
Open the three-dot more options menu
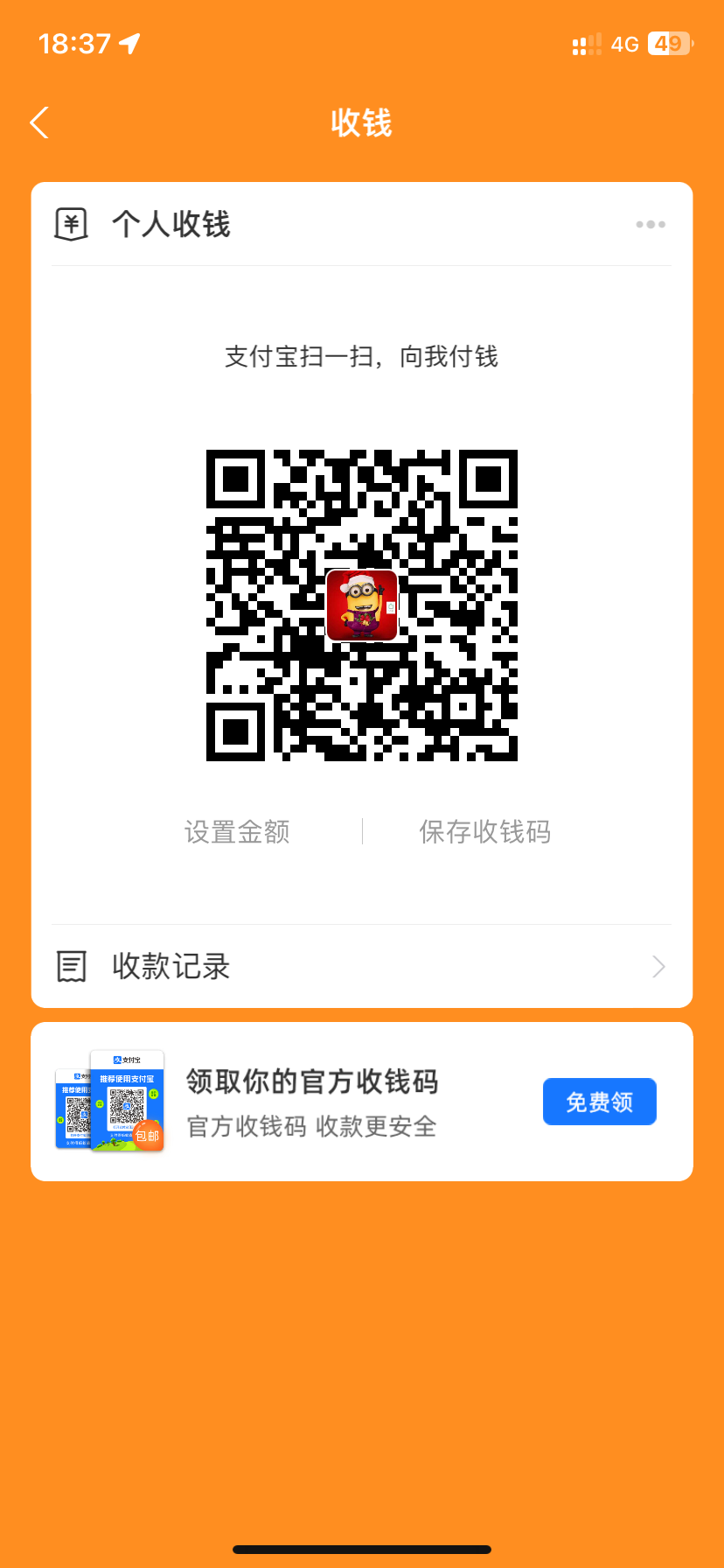(651, 225)
